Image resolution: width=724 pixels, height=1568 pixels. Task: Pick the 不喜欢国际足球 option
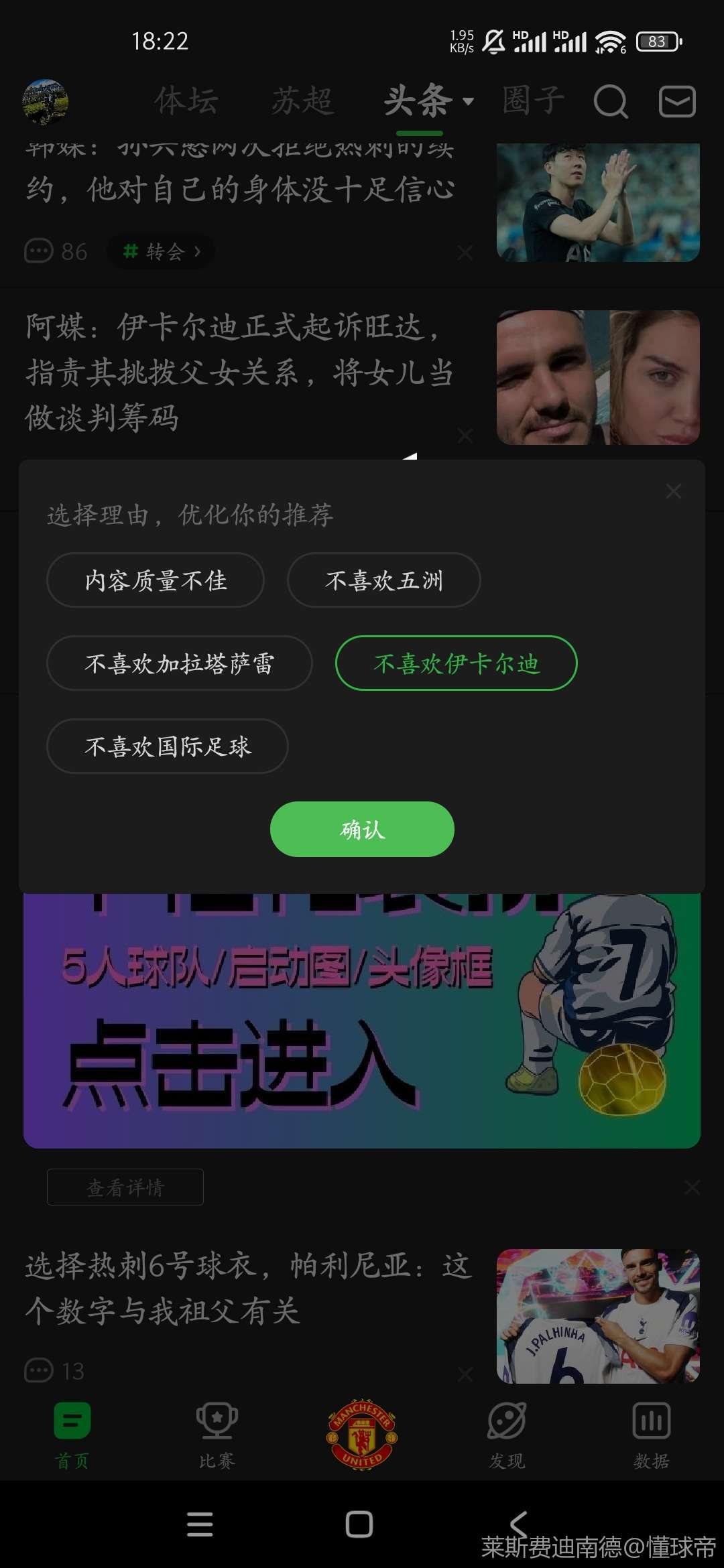(x=167, y=746)
